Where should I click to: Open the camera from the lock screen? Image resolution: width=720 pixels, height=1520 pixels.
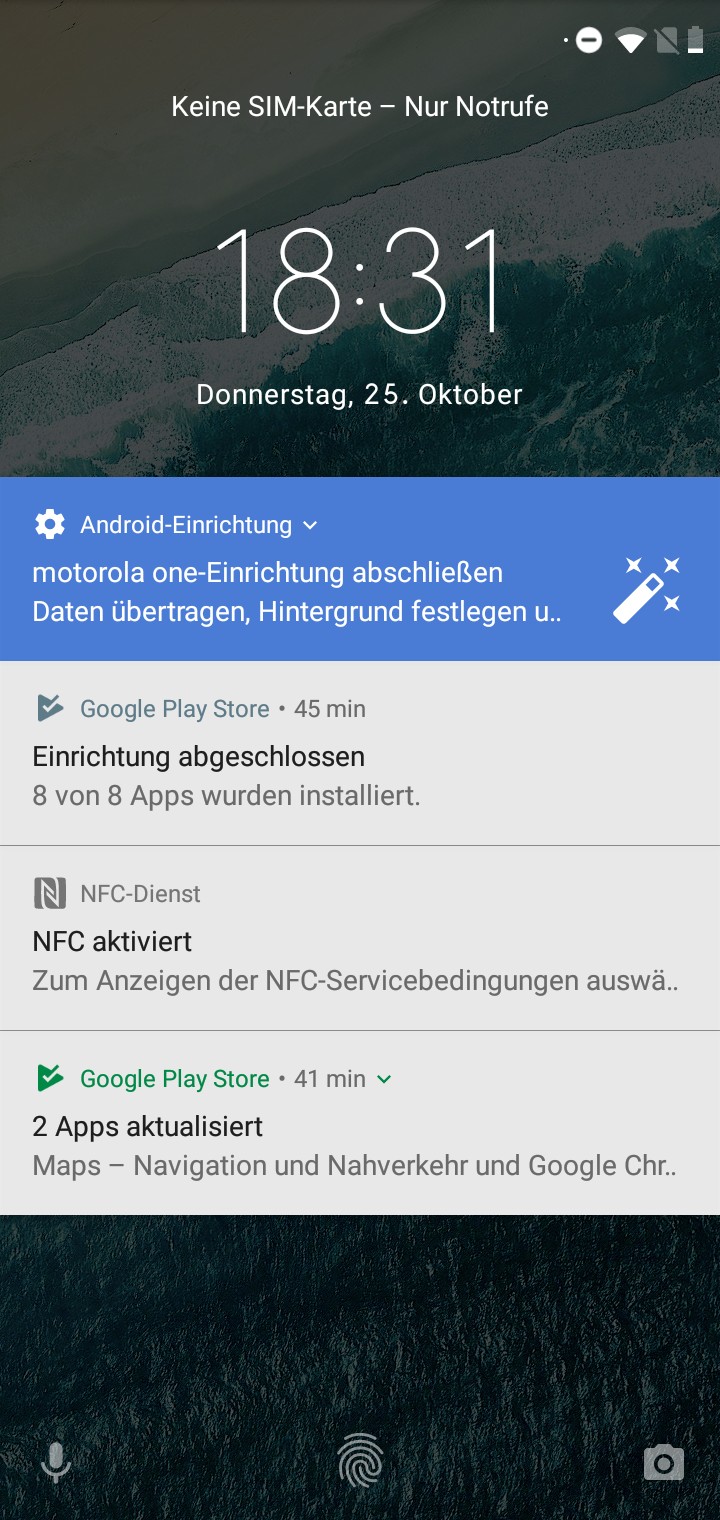click(663, 1462)
